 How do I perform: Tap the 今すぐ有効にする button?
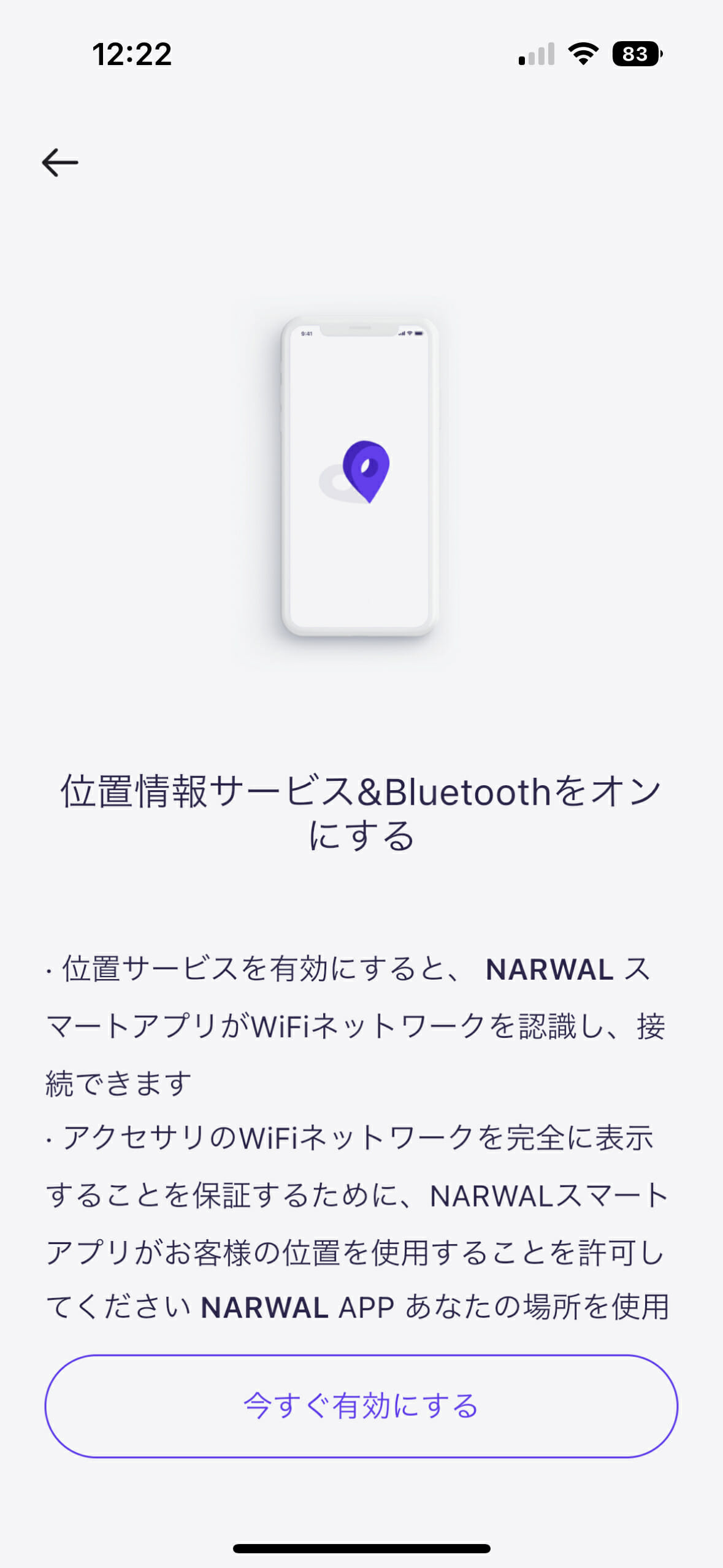(361, 1406)
